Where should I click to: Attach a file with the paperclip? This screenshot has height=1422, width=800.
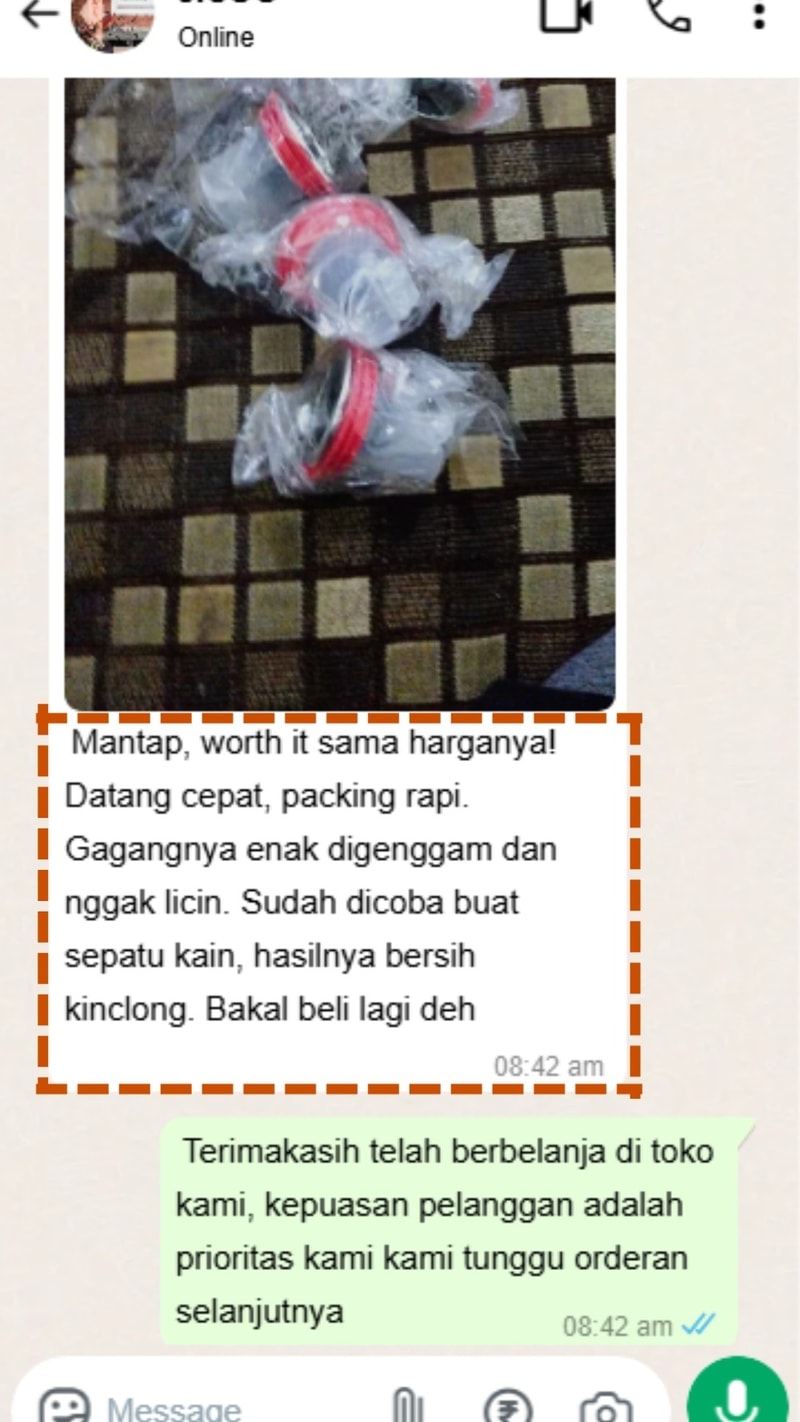click(405, 1406)
